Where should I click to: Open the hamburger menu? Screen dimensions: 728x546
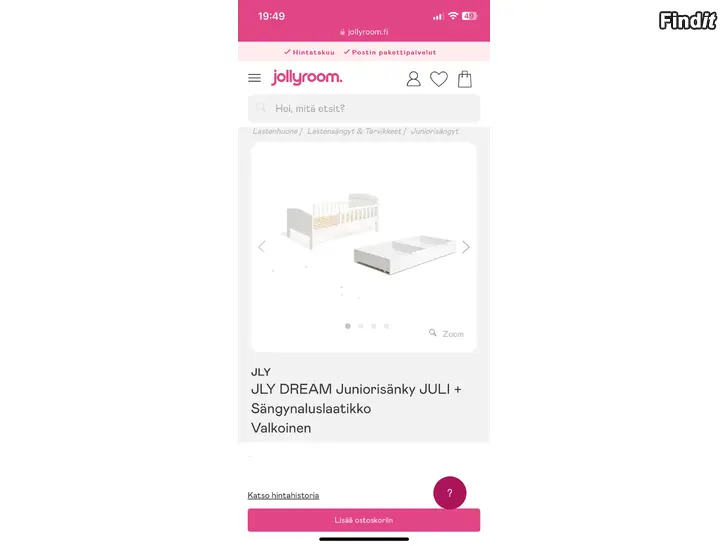(x=254, y=78)
